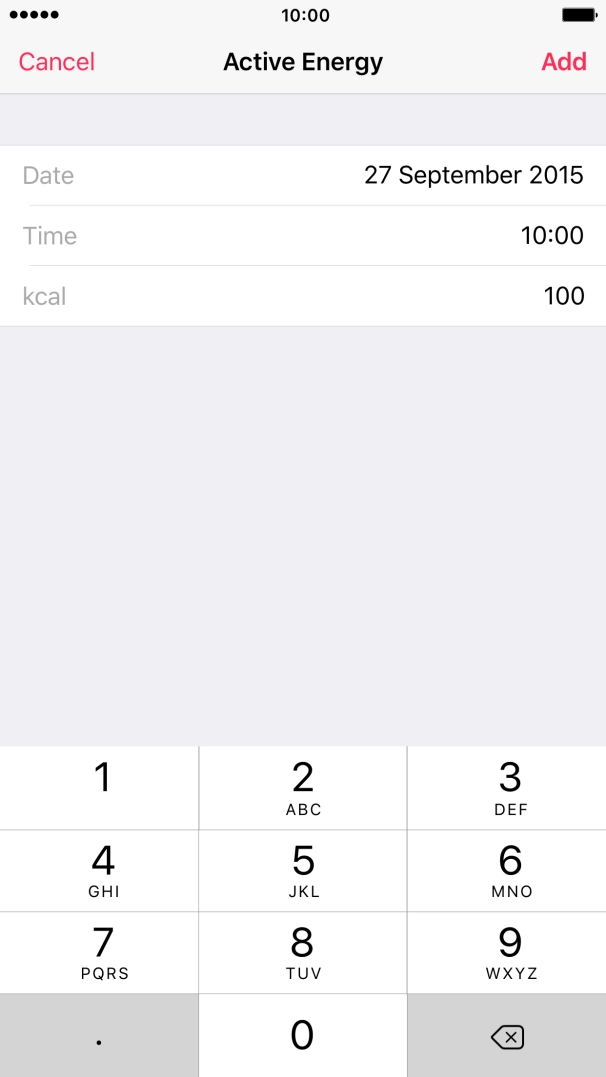Image resolution: width=606 pixels, height=1077 pixels.
Task: Edit the Time field
Action: coord(551,236)
